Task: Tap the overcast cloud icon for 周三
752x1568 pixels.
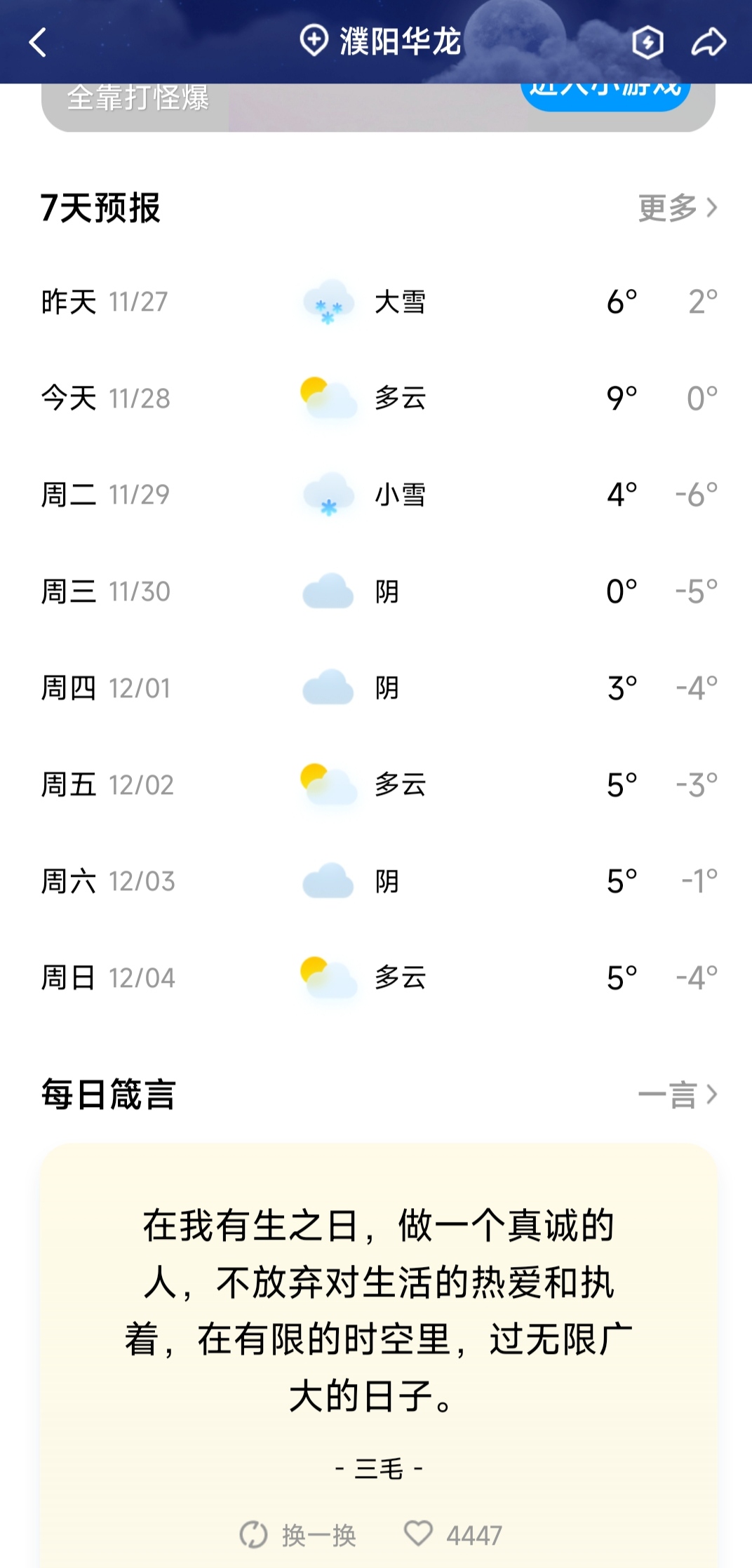Action: point(327,591)
